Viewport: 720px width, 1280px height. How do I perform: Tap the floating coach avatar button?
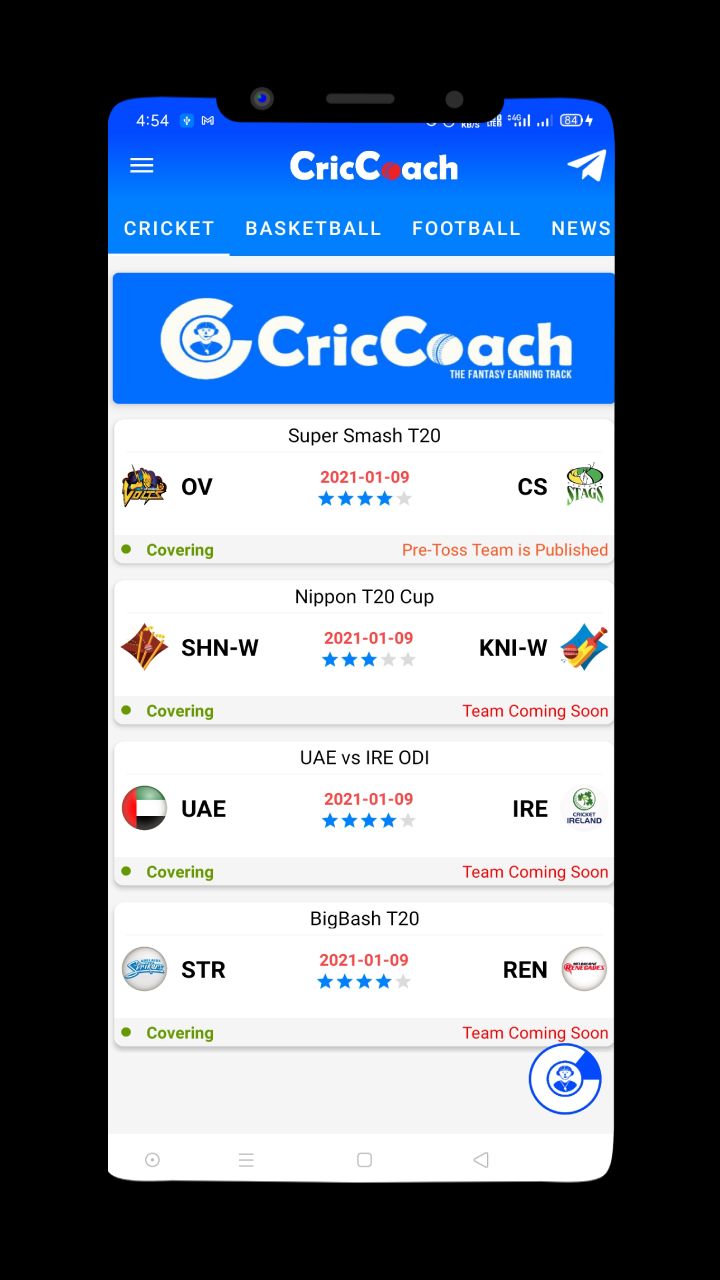click(x=565, y=1079)
